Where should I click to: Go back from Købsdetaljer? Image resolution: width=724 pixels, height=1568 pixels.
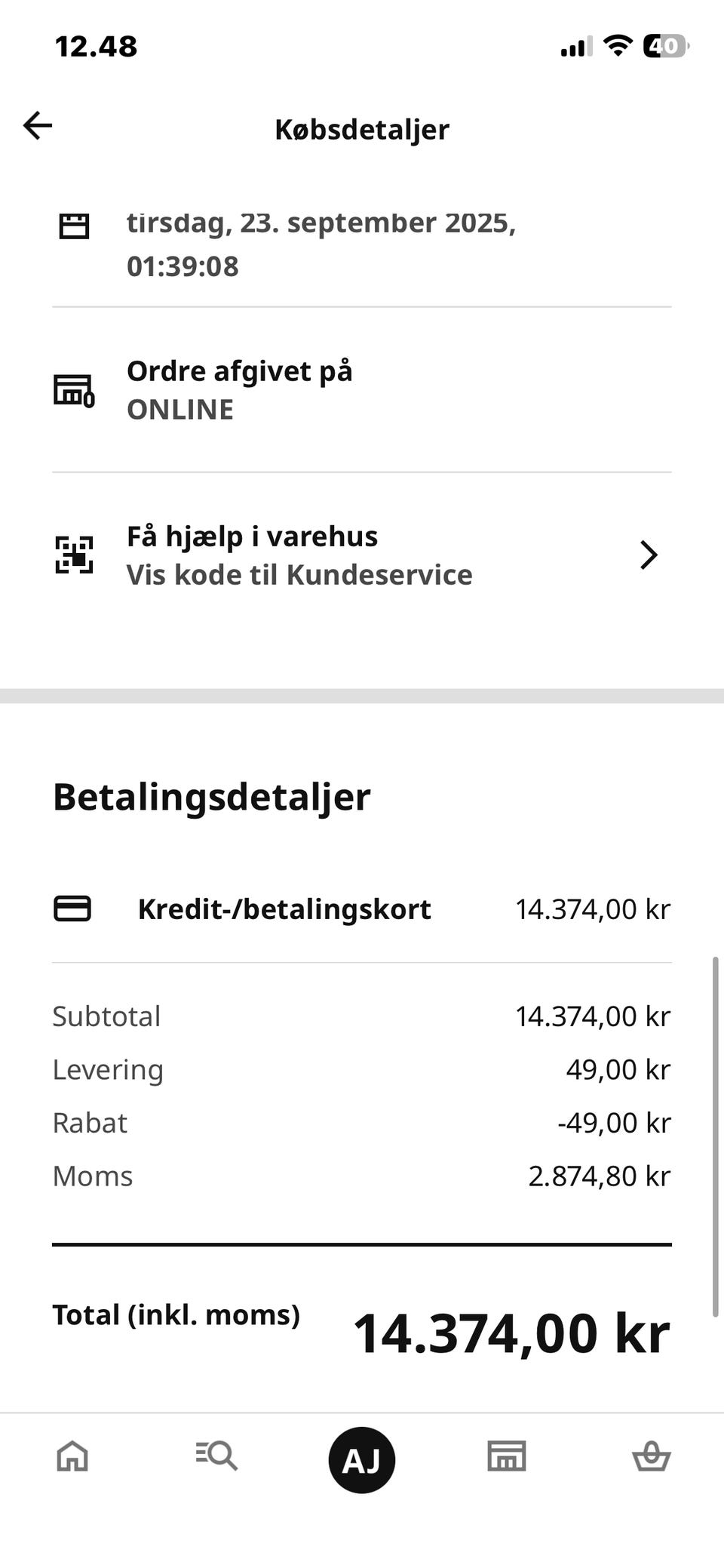(x=38, y=125)
